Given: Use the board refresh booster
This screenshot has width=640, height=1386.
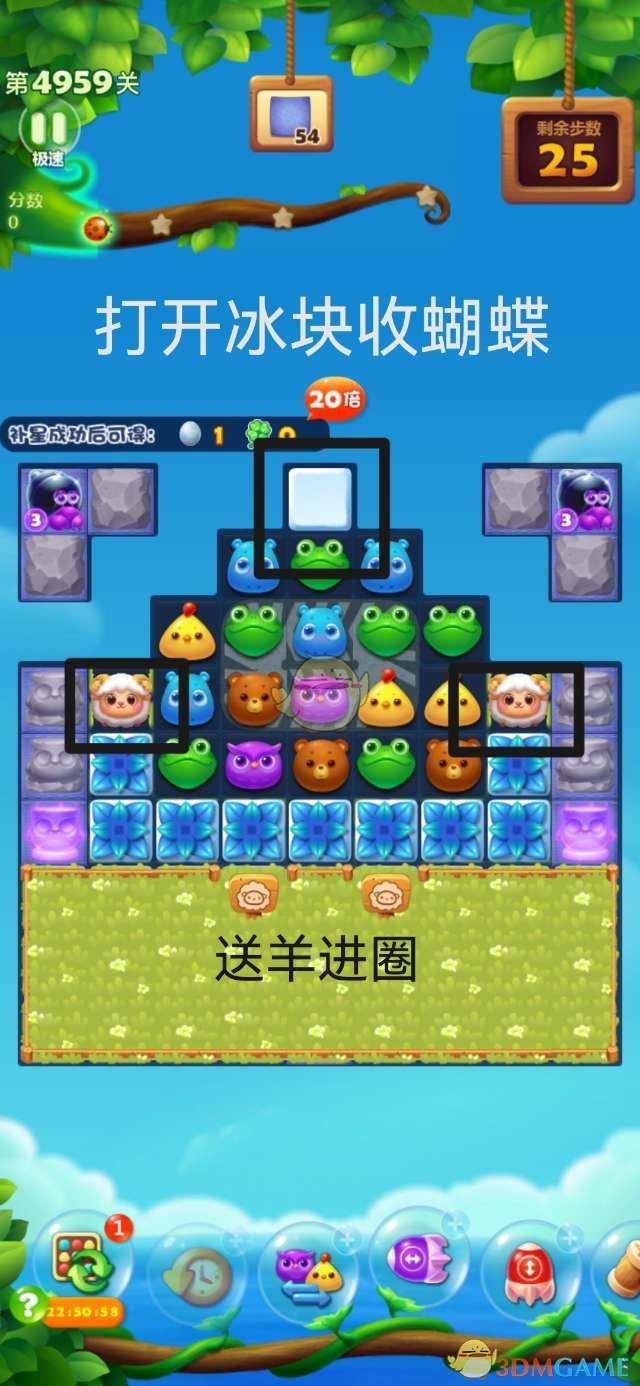Looking at the screenshot, I should 79,1266.
